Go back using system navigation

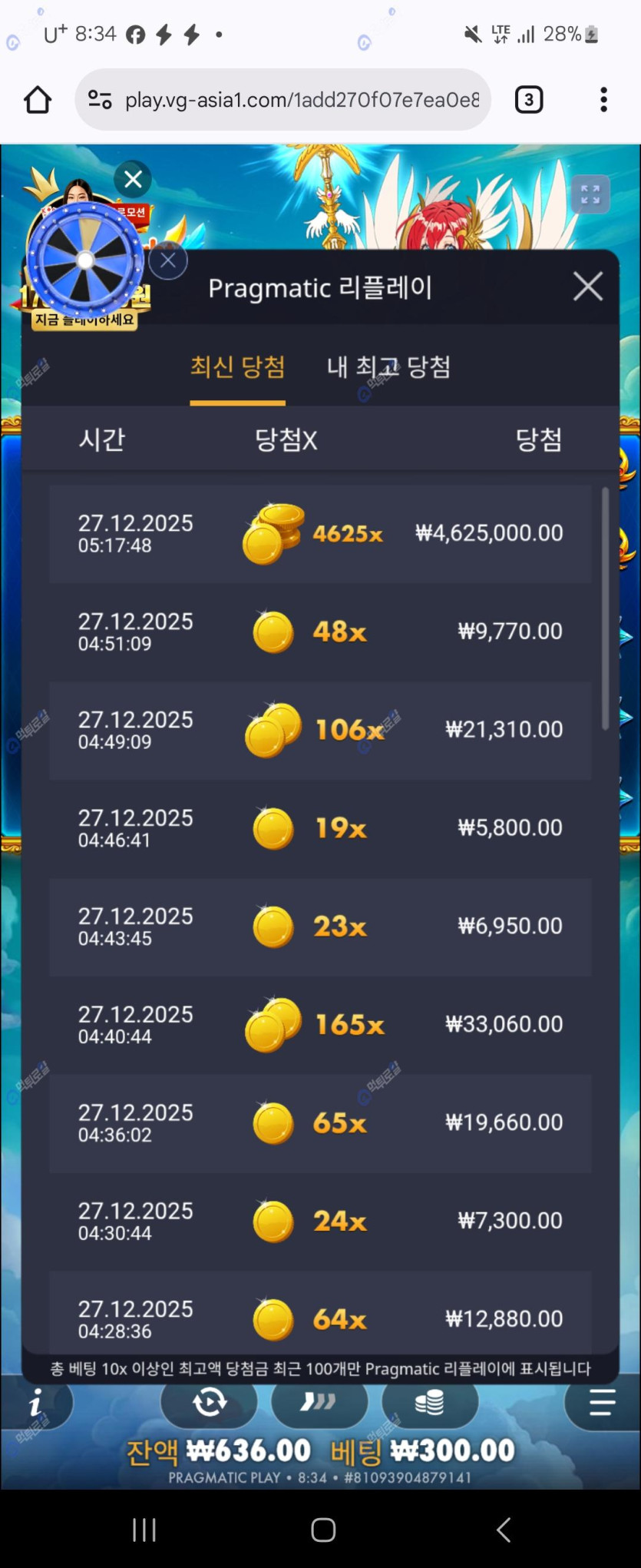(x=504, y=1529)
